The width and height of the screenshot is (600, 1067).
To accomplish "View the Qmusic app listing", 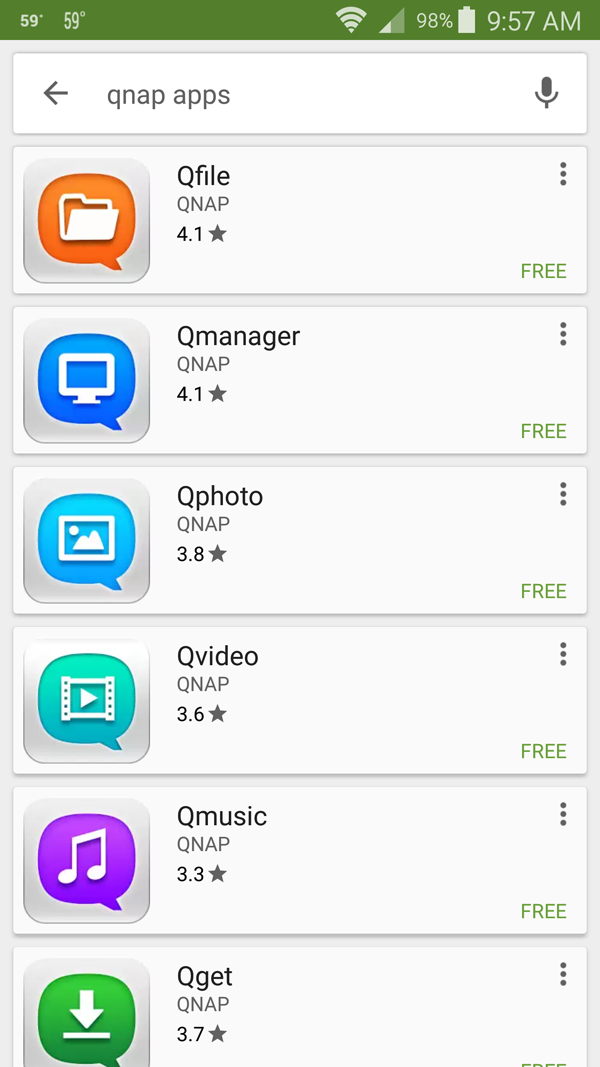I will 300,860.
